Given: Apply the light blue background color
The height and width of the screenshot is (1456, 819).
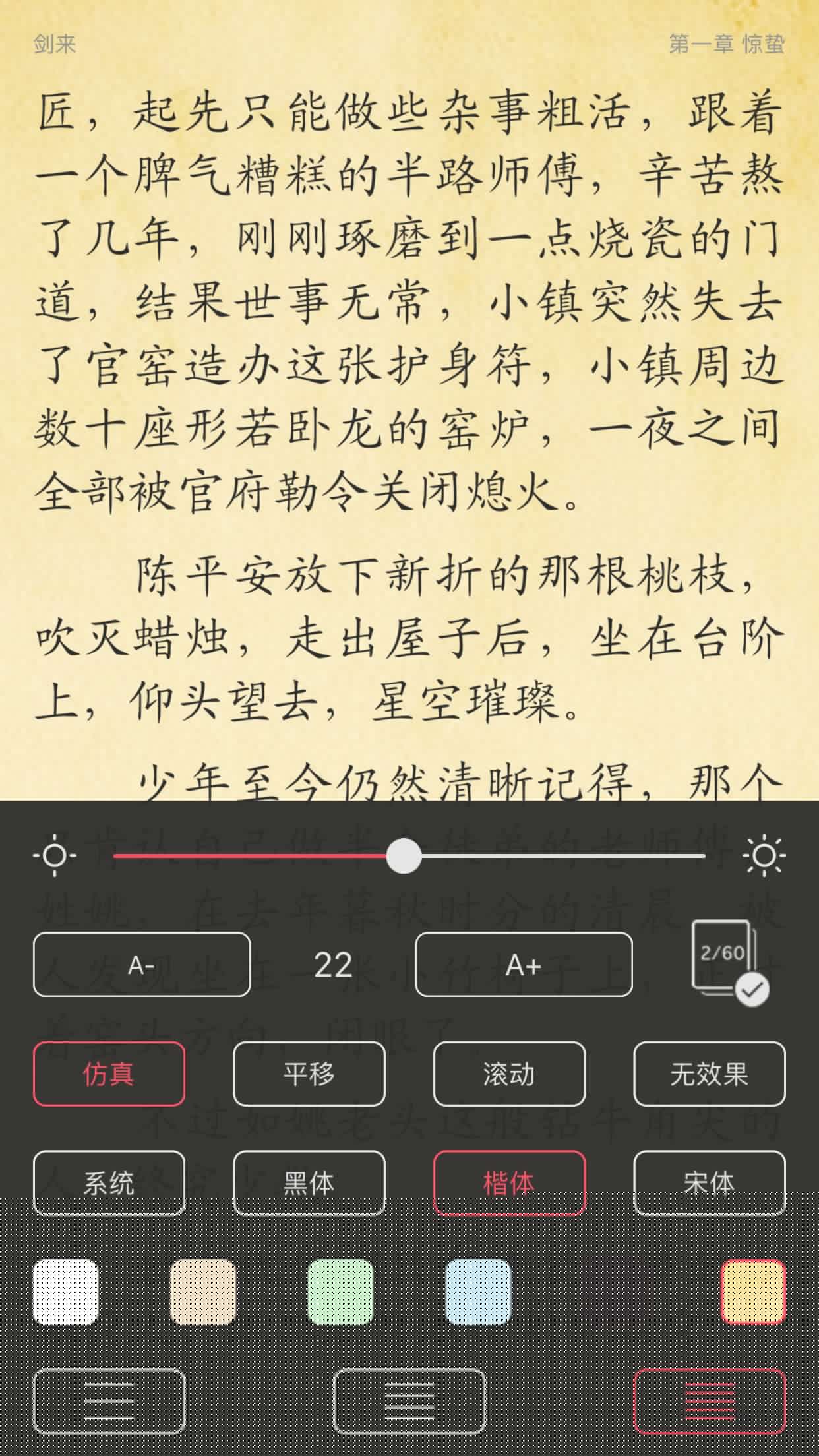Looking at the screenshot, I should pyautogui.click(x=478, y=1292).
